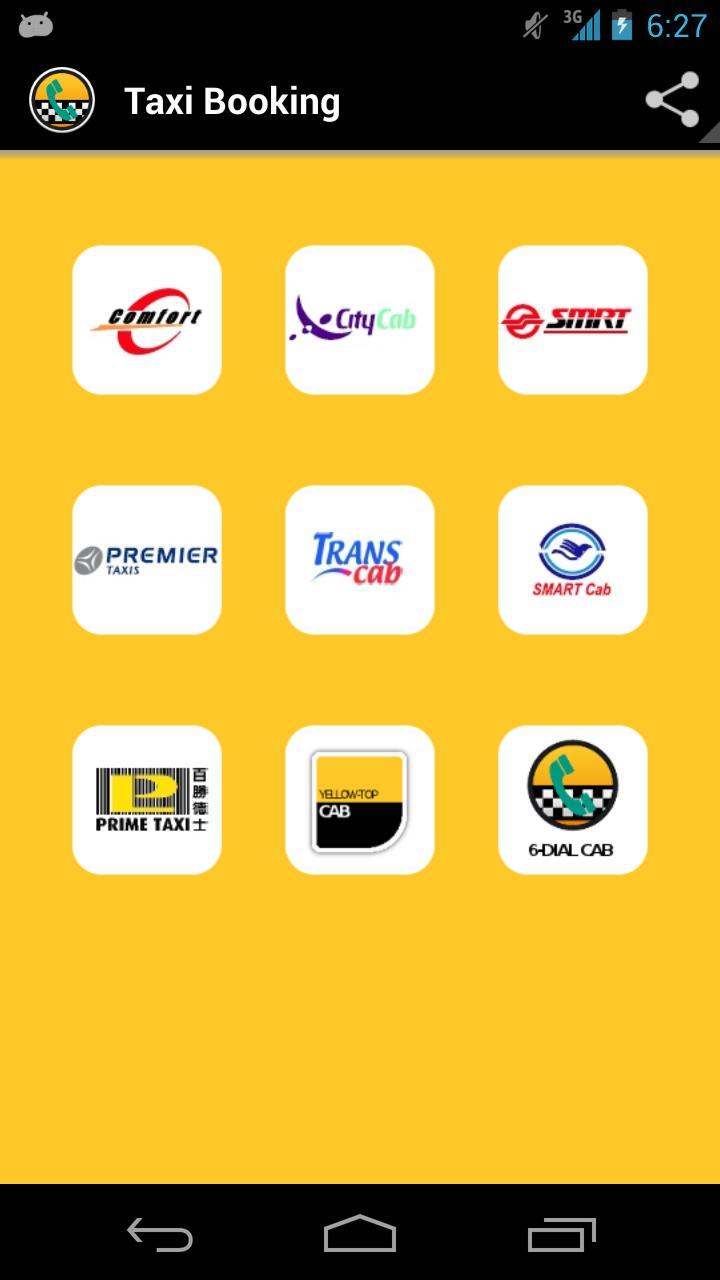This screenshot has height=1280, width=720.
Task: Tap the Share icon in action bar
Action: 672,100
